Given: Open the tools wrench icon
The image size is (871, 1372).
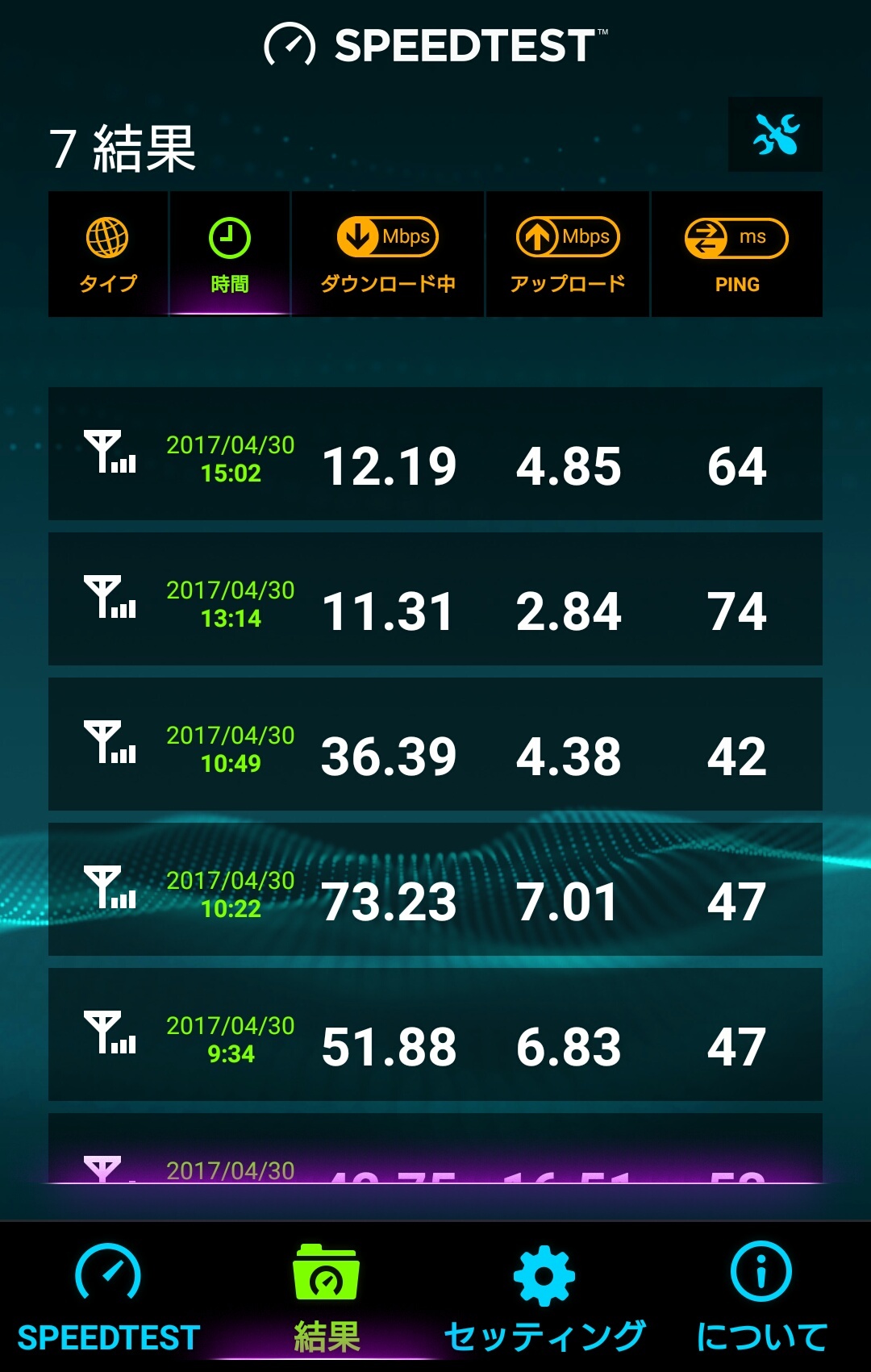Looking at the screenshot, I should (x=775, y=134).
